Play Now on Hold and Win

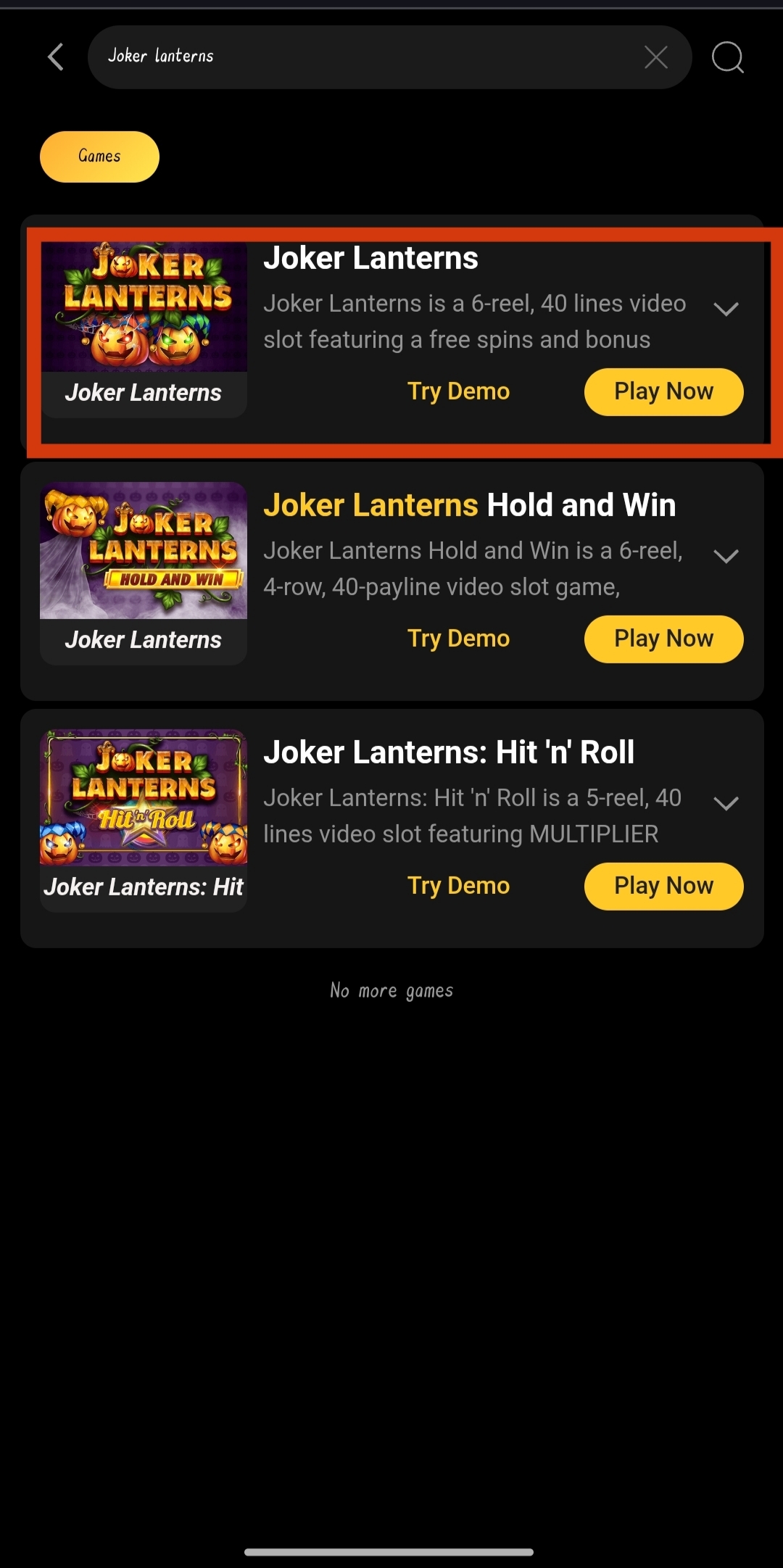pyautogui.click(x=663, y=639)
